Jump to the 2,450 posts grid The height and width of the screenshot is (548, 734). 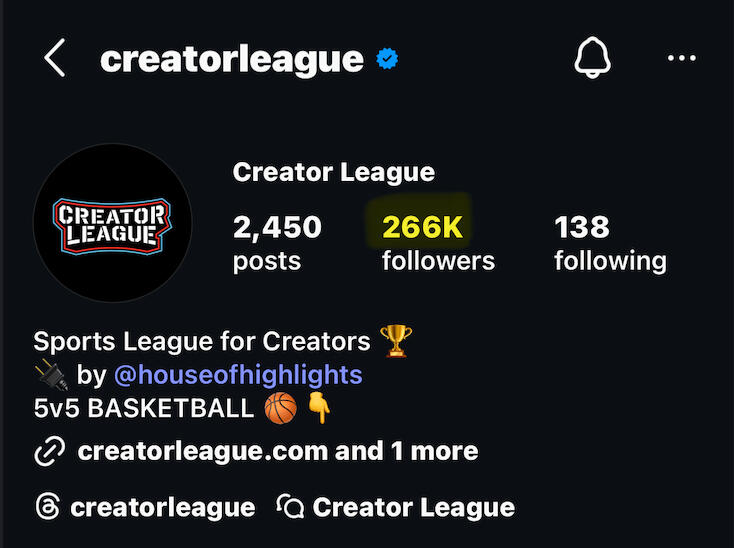(x=276, y=243)
